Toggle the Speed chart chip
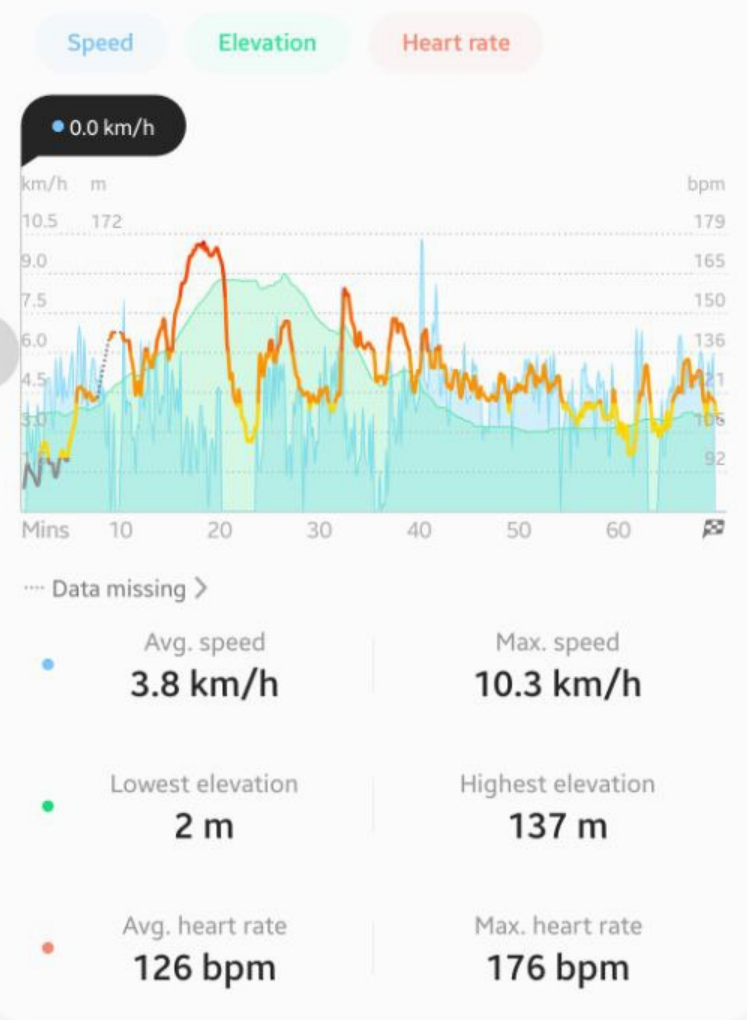 click(100, 43)
